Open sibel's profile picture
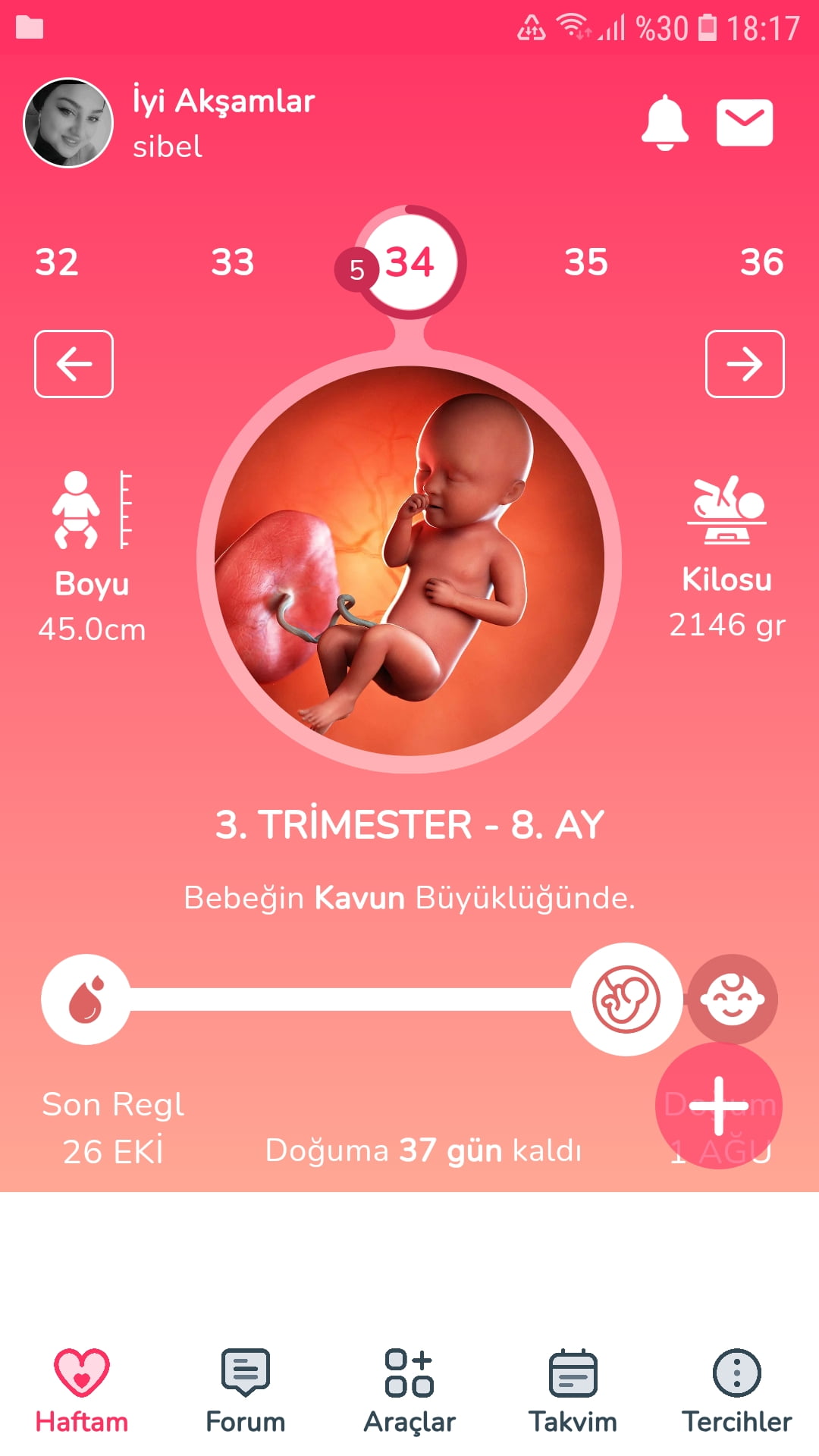The width and height of the screenshot is (819, 1456). pyautogui.click(x=68, y=123)
